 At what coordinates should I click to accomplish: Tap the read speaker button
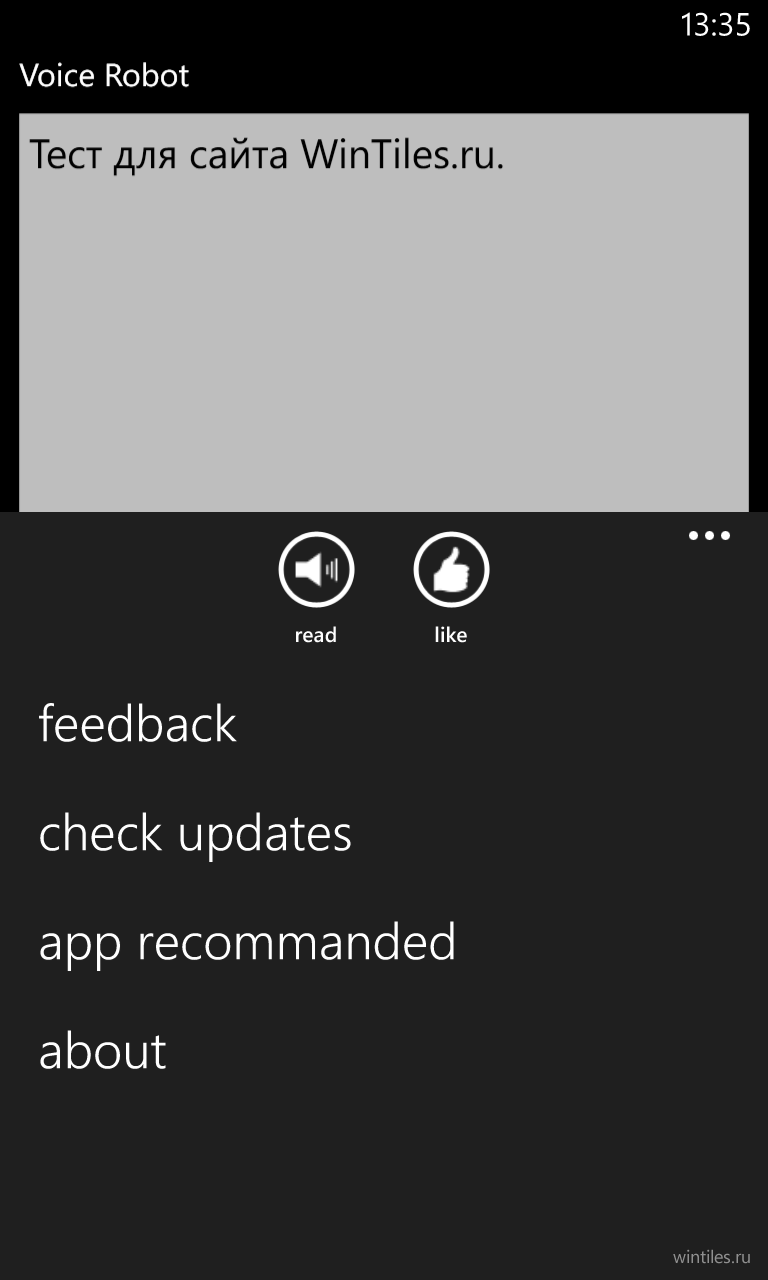coord(316,570)
